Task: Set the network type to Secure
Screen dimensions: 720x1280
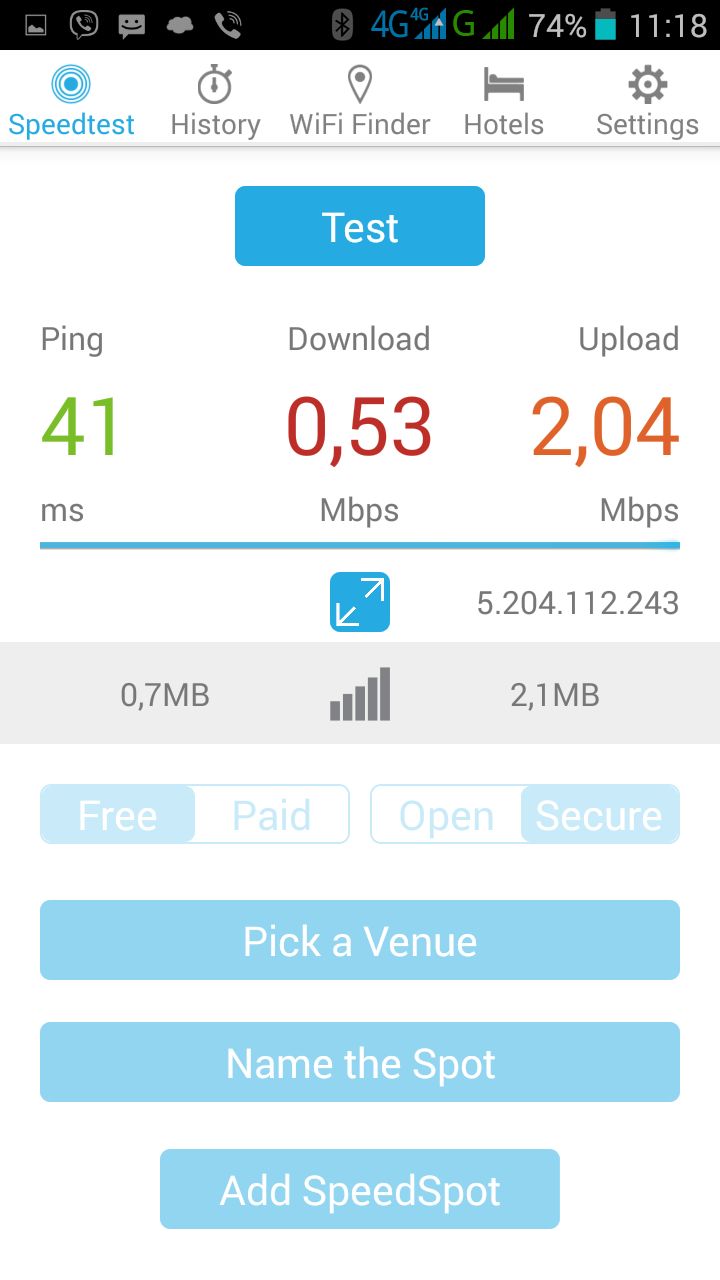Action: point(600,814)
